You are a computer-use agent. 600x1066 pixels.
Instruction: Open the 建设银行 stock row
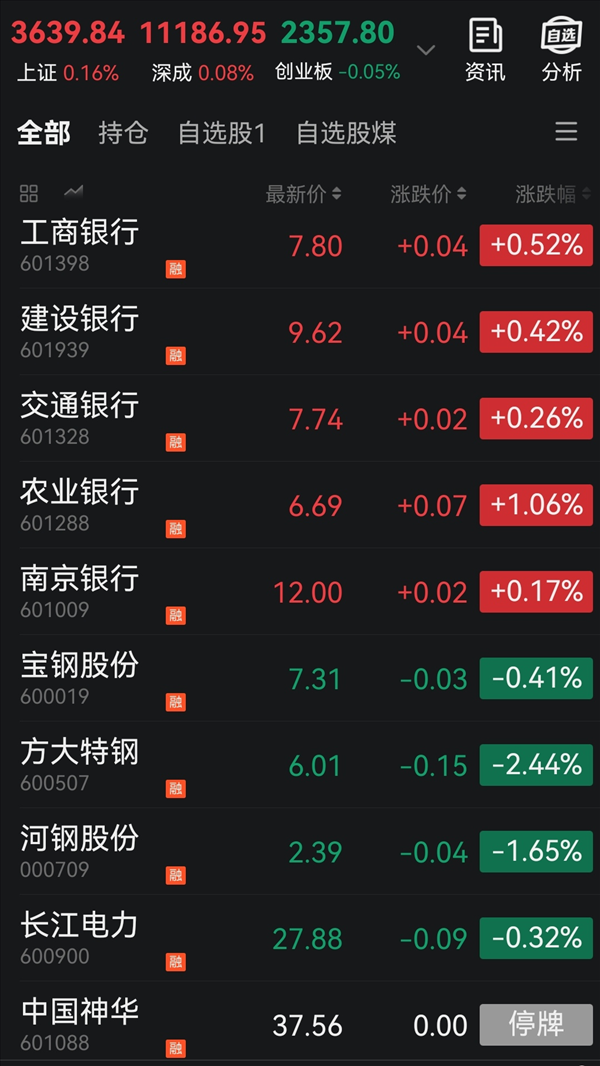click(300, 332)
